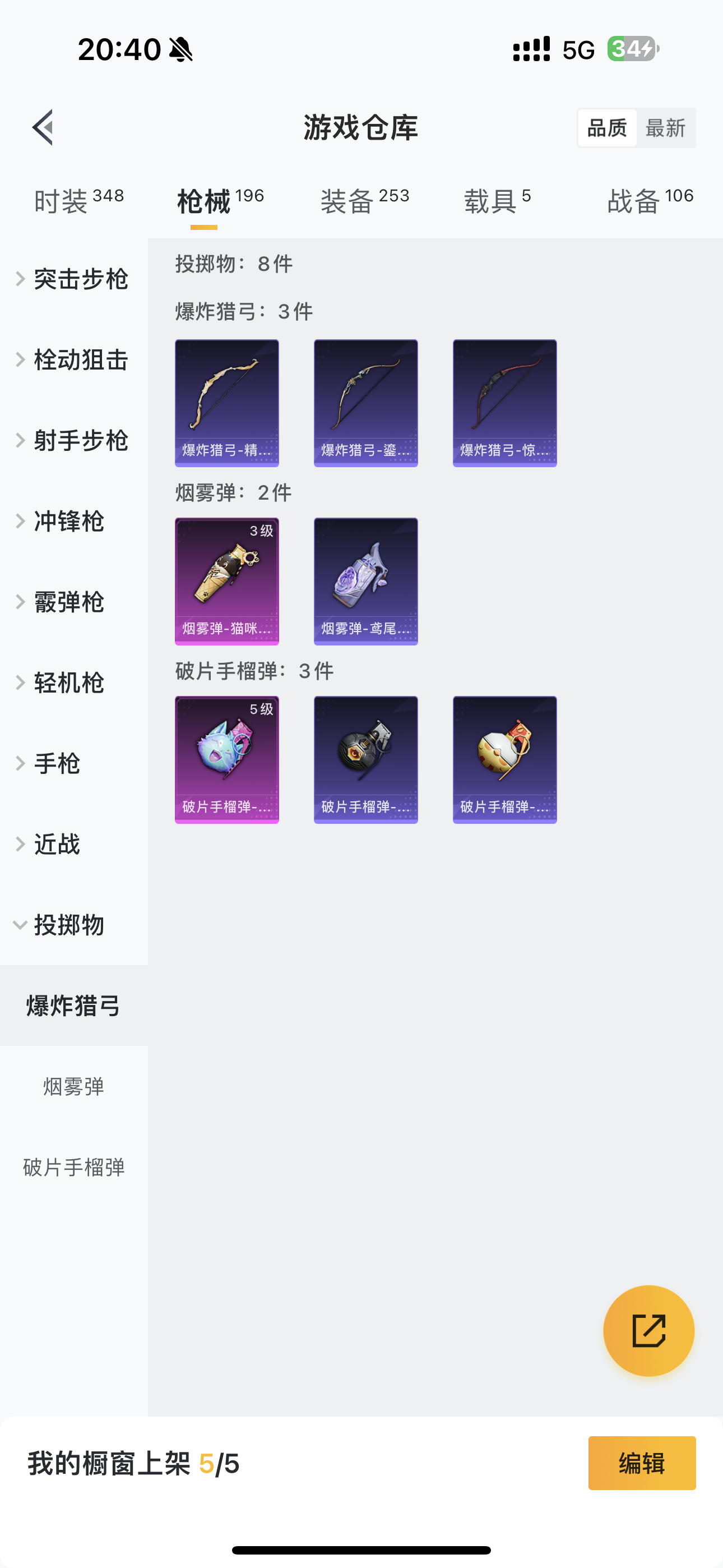Tap the orange share floating button
Viewport: 723px width, 1568px height.
pos(649,1331)
